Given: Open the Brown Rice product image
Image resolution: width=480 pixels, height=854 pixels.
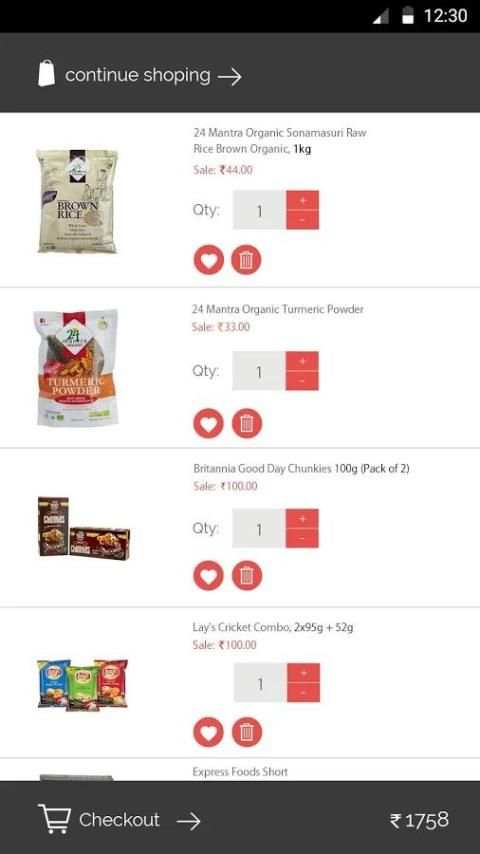Looking at the screenshot, I should [77, 200].
